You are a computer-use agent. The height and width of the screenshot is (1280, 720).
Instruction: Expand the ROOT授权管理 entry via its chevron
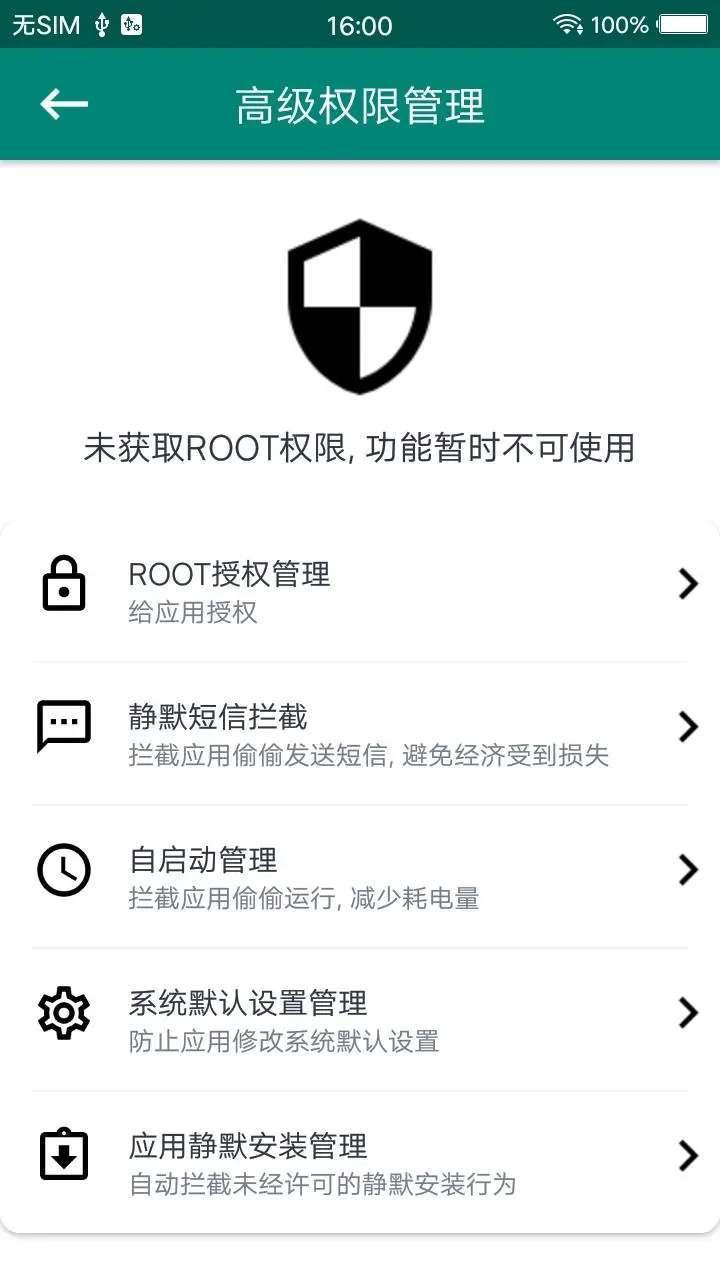pos(687,584)
